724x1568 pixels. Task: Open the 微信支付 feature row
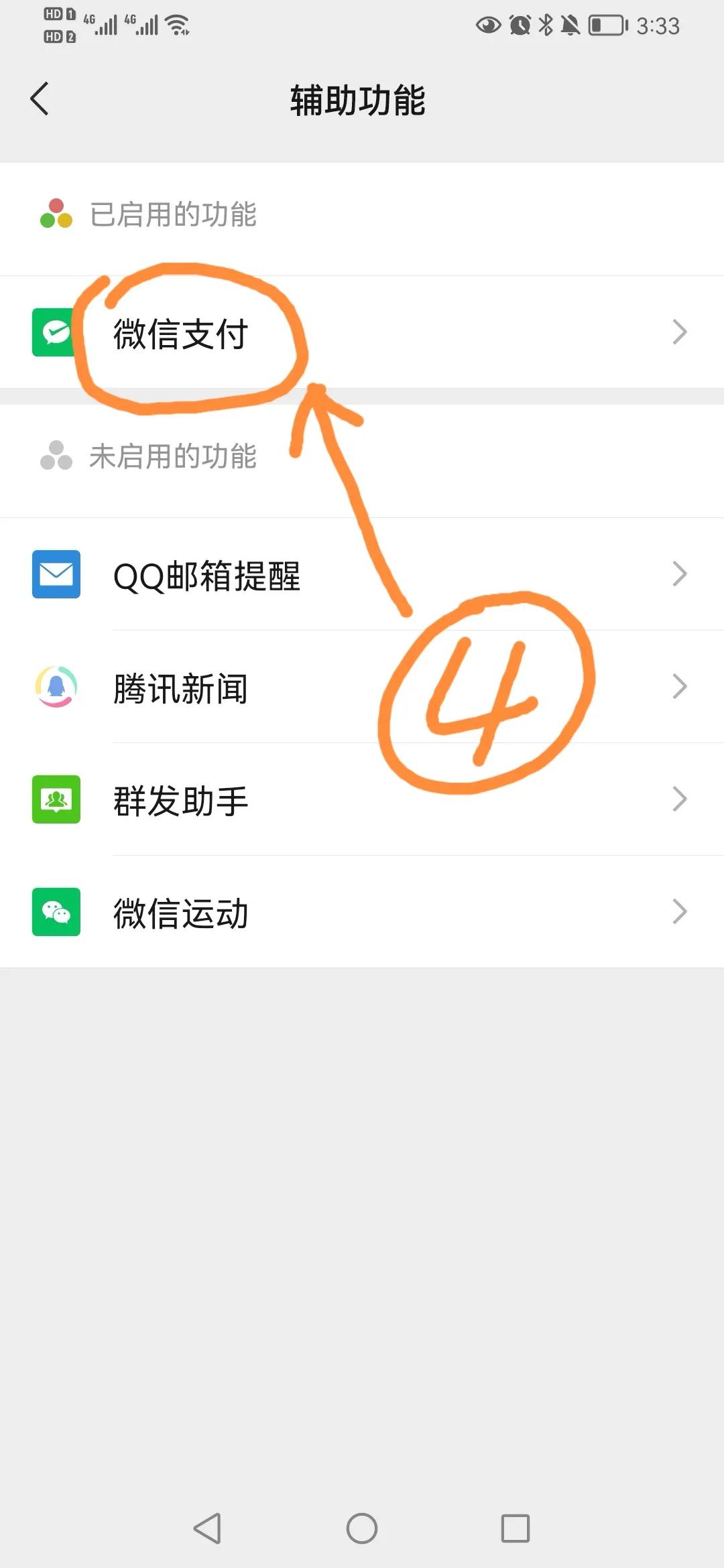[x=362, y=332]
